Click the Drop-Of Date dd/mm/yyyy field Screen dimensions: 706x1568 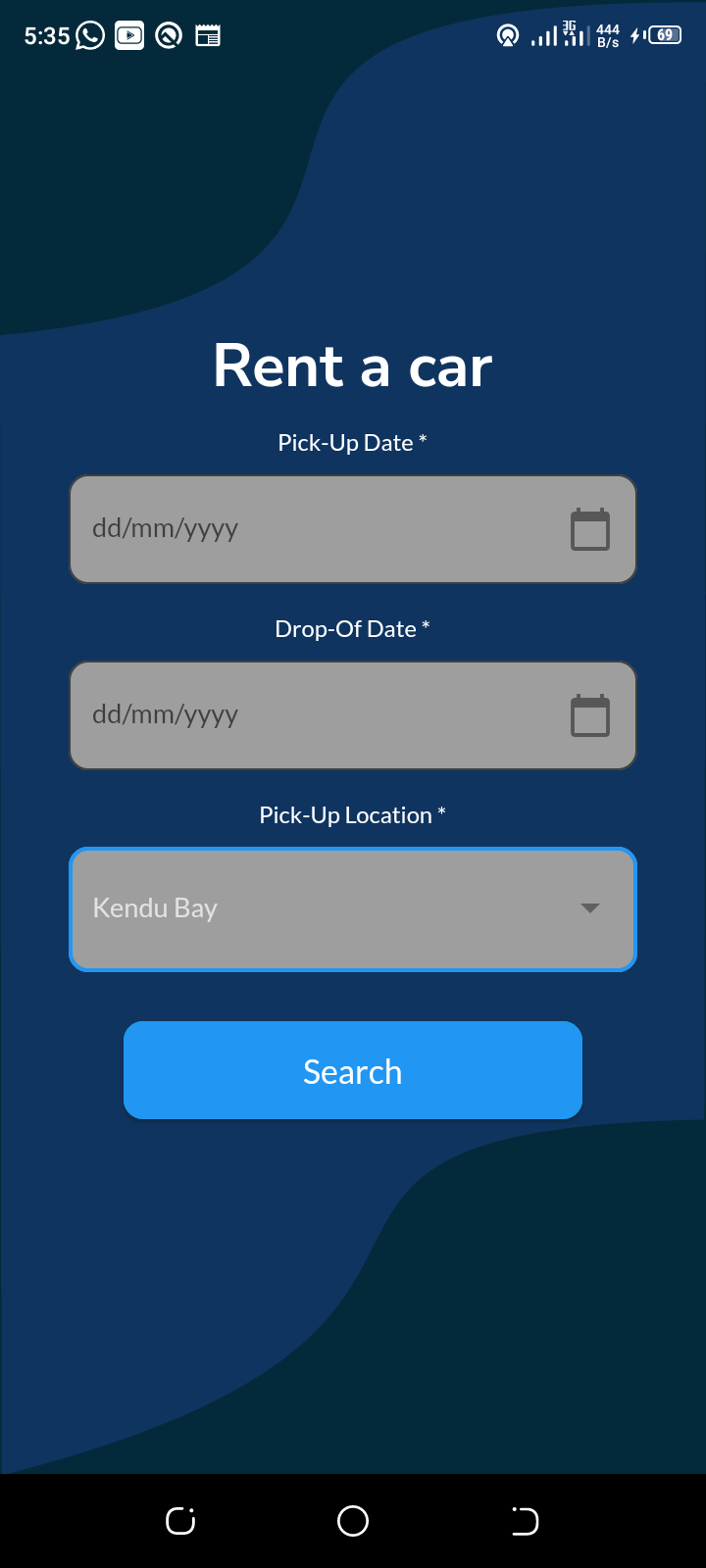(x=294, y=714)
